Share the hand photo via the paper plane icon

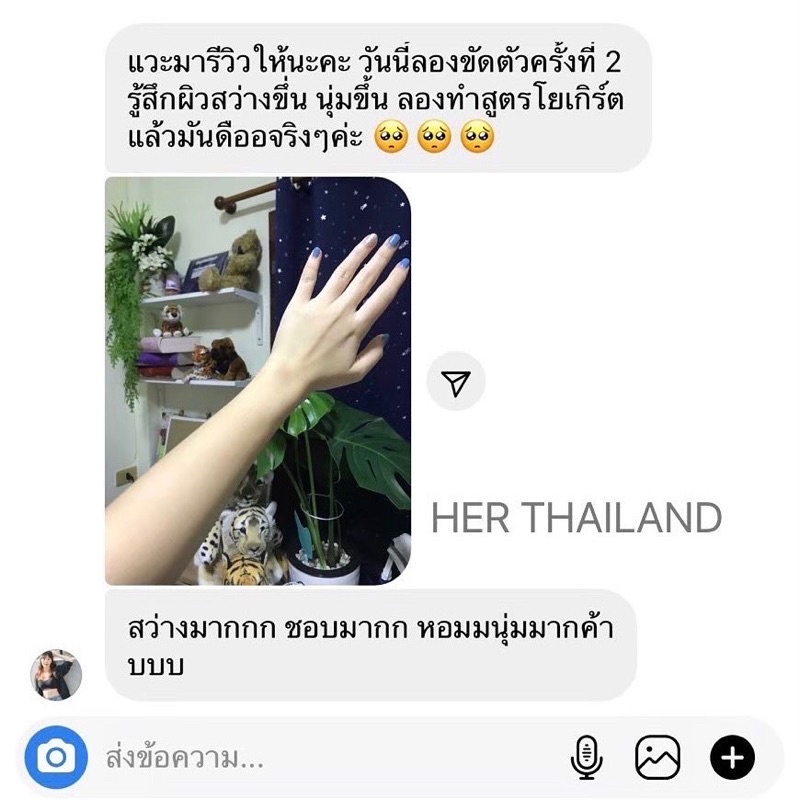click(x=456, y=381)
